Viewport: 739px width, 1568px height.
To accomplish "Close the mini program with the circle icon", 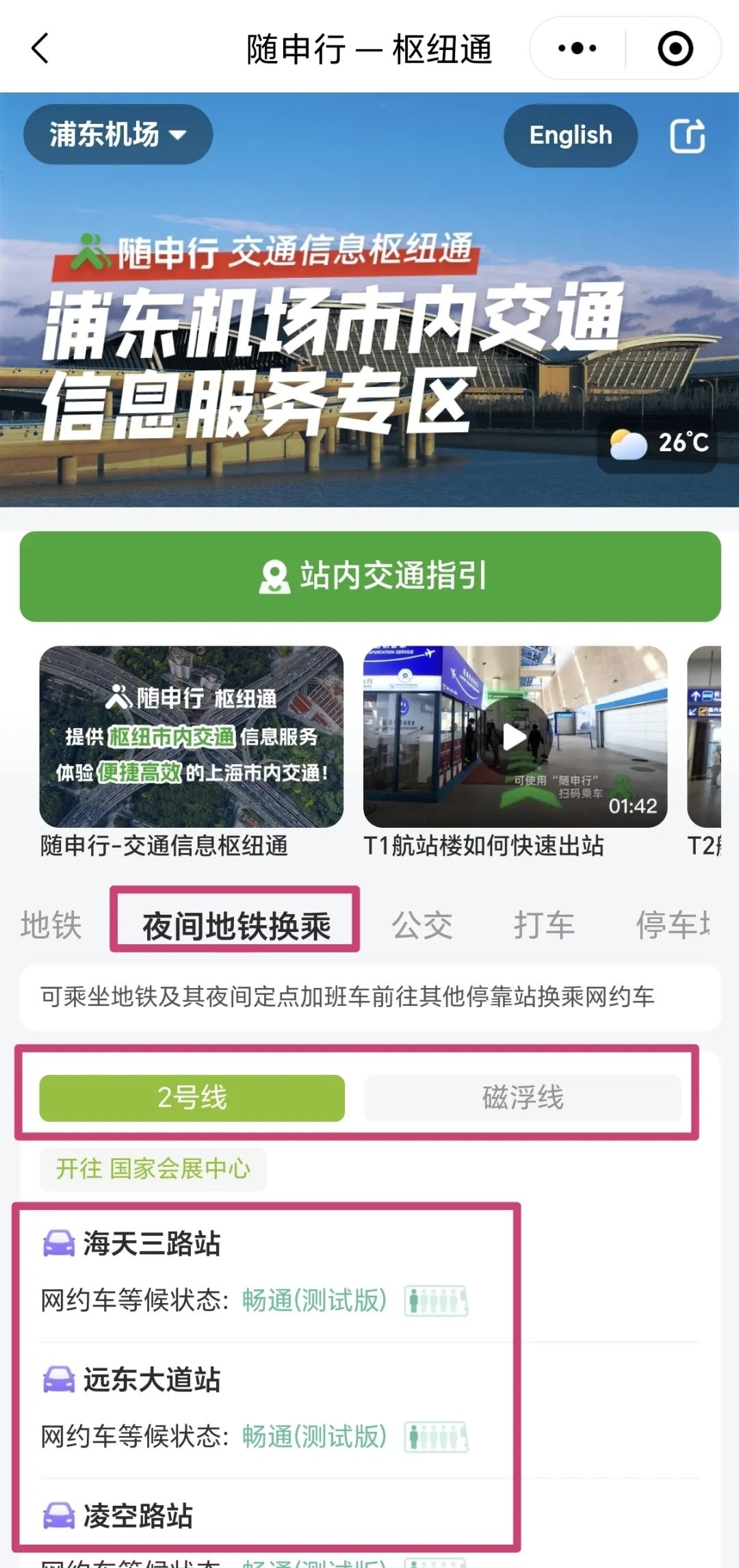I will (x=675, y=49).
